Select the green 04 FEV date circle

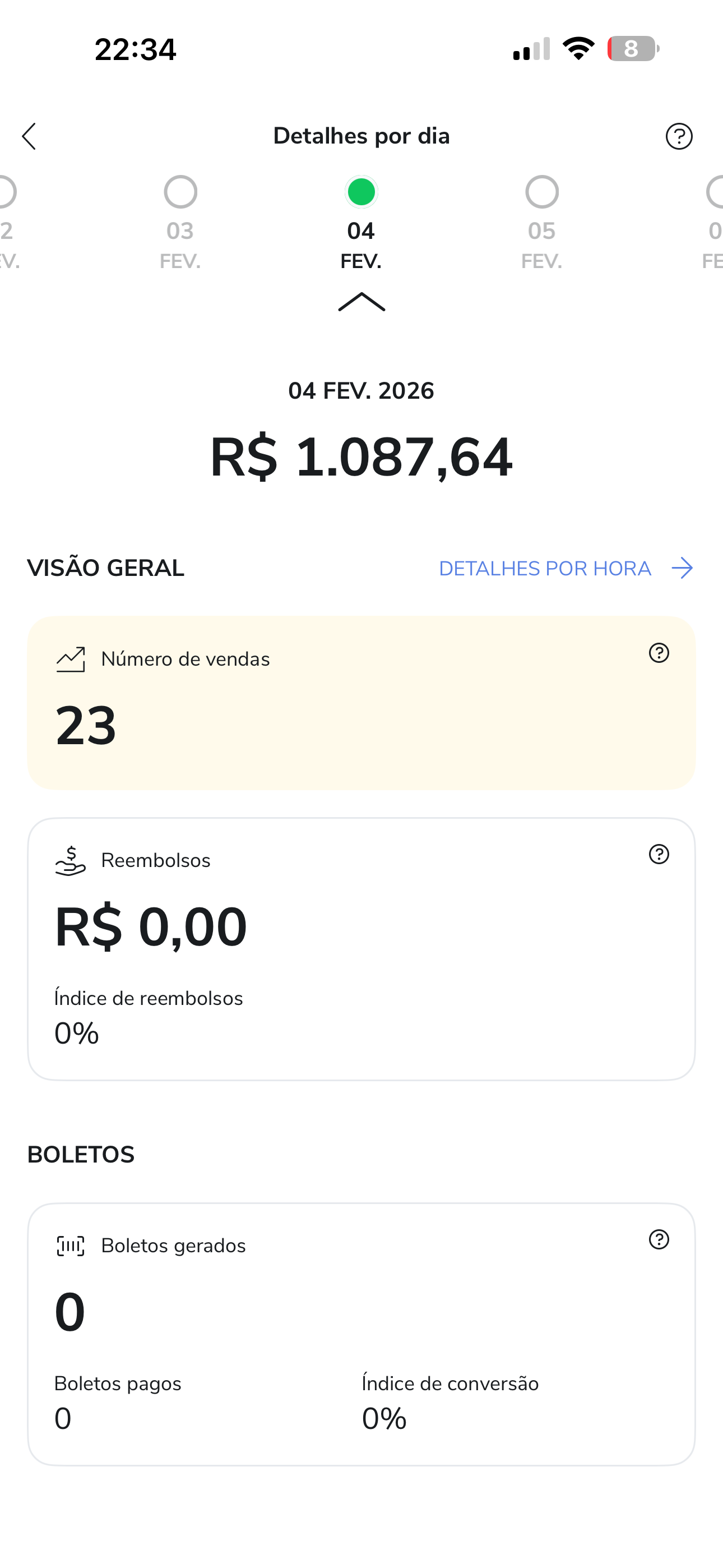pyautogui.click(x=361, y=191)
